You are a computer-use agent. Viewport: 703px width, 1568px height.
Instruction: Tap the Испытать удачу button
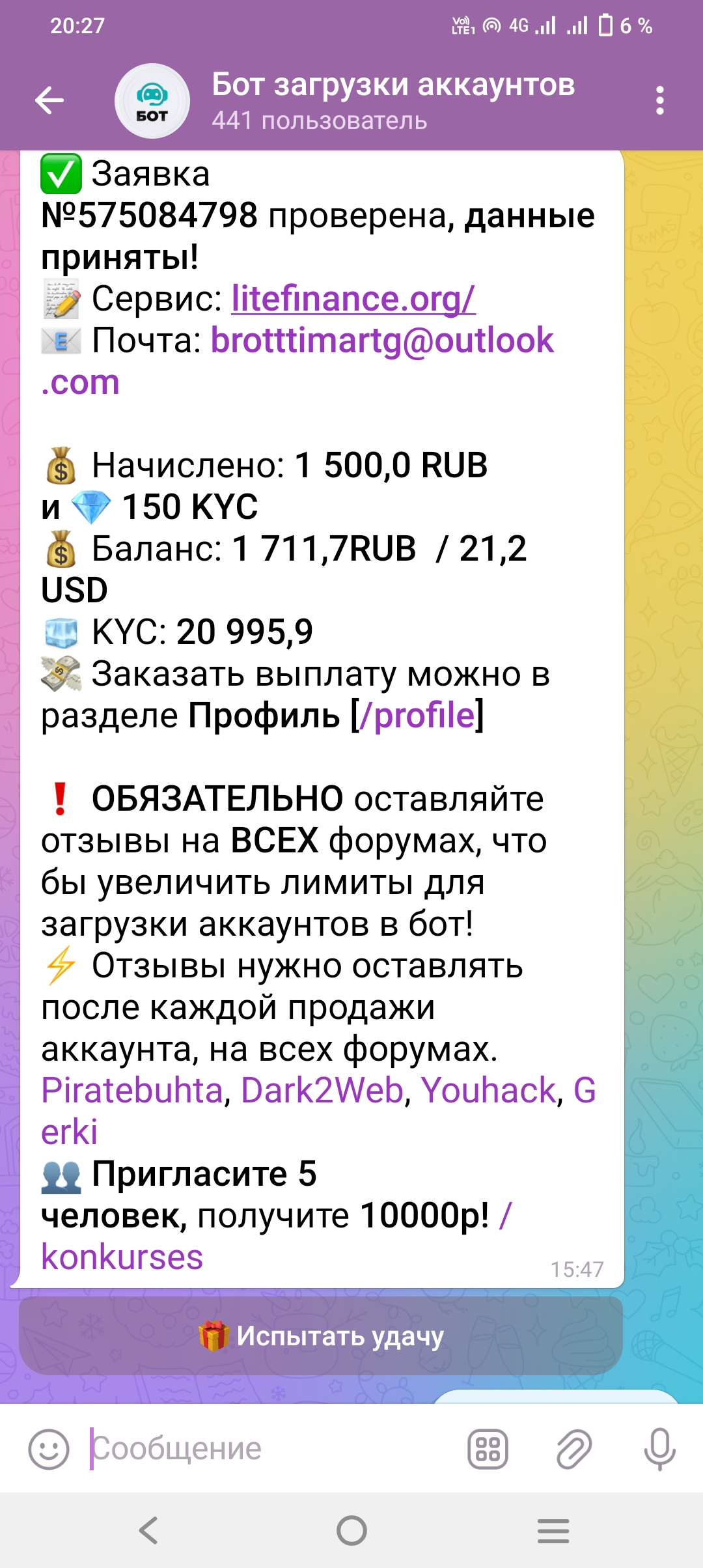321,1336
